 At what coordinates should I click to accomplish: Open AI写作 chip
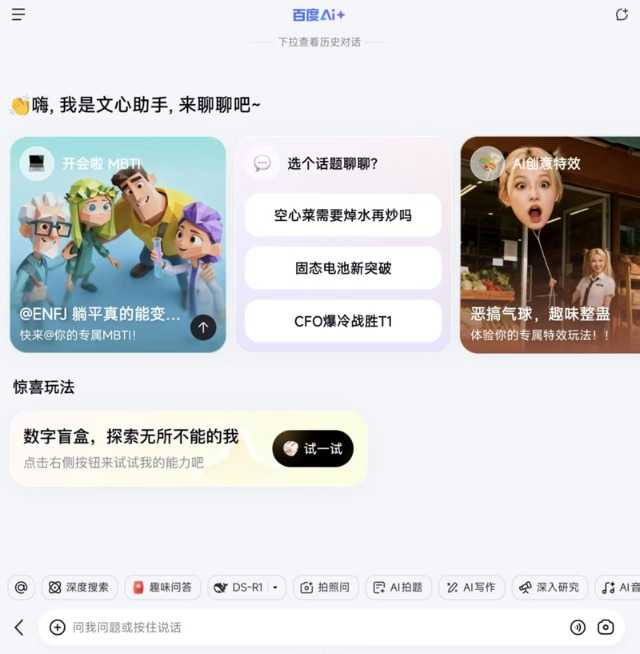[x=471, y=587]
